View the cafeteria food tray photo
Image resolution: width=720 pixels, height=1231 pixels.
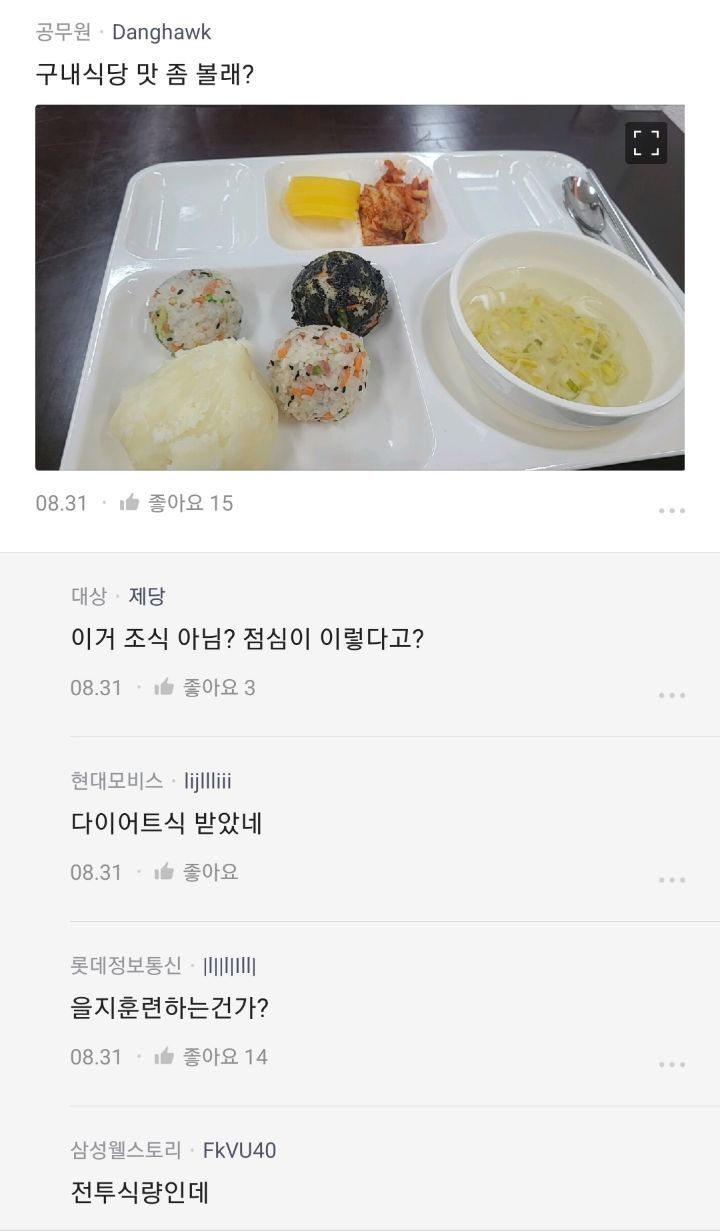[360, 295]
